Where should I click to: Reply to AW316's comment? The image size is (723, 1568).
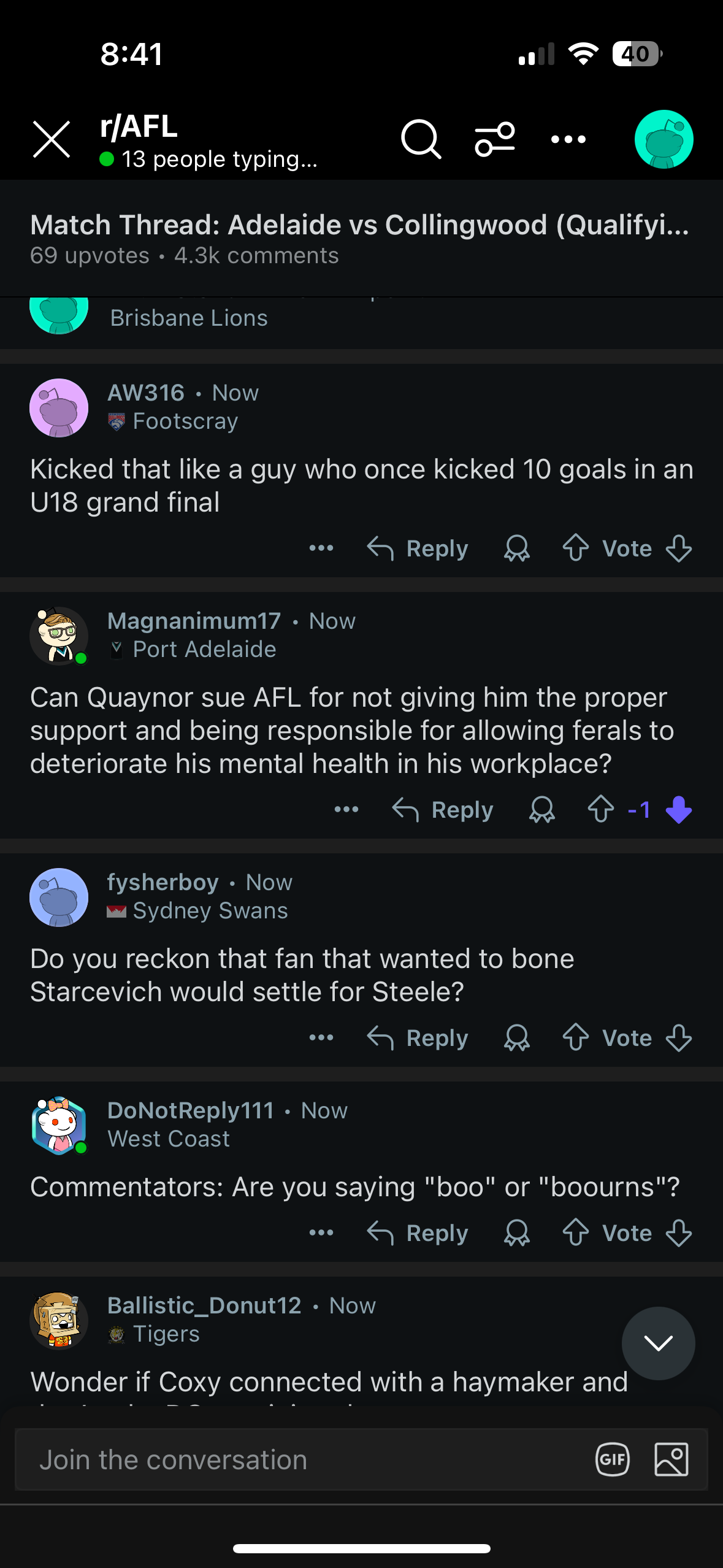click(418, 548)
